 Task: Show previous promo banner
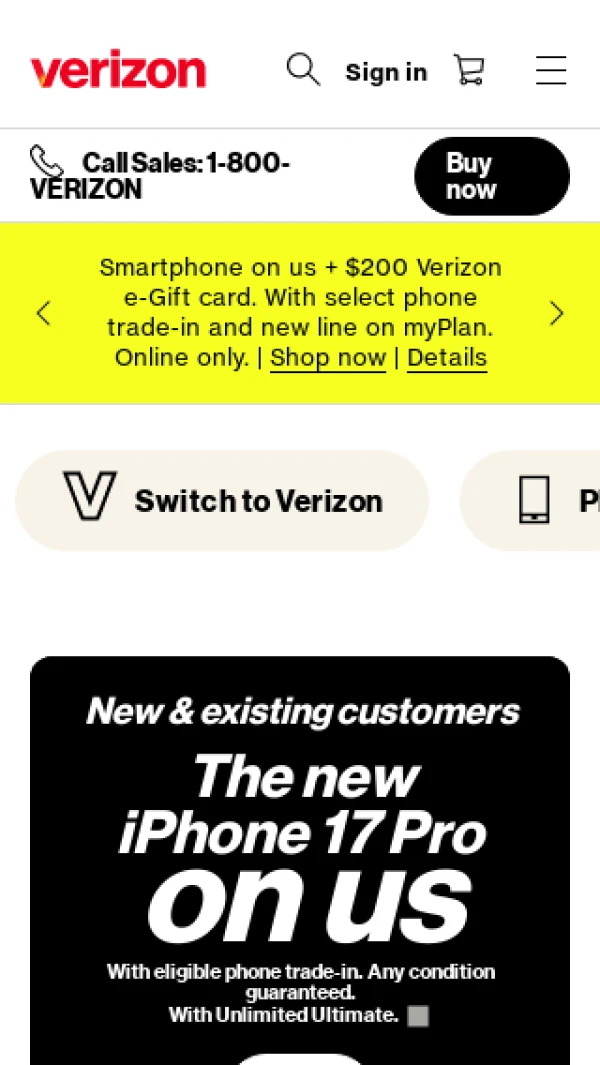tap(43, 314)
